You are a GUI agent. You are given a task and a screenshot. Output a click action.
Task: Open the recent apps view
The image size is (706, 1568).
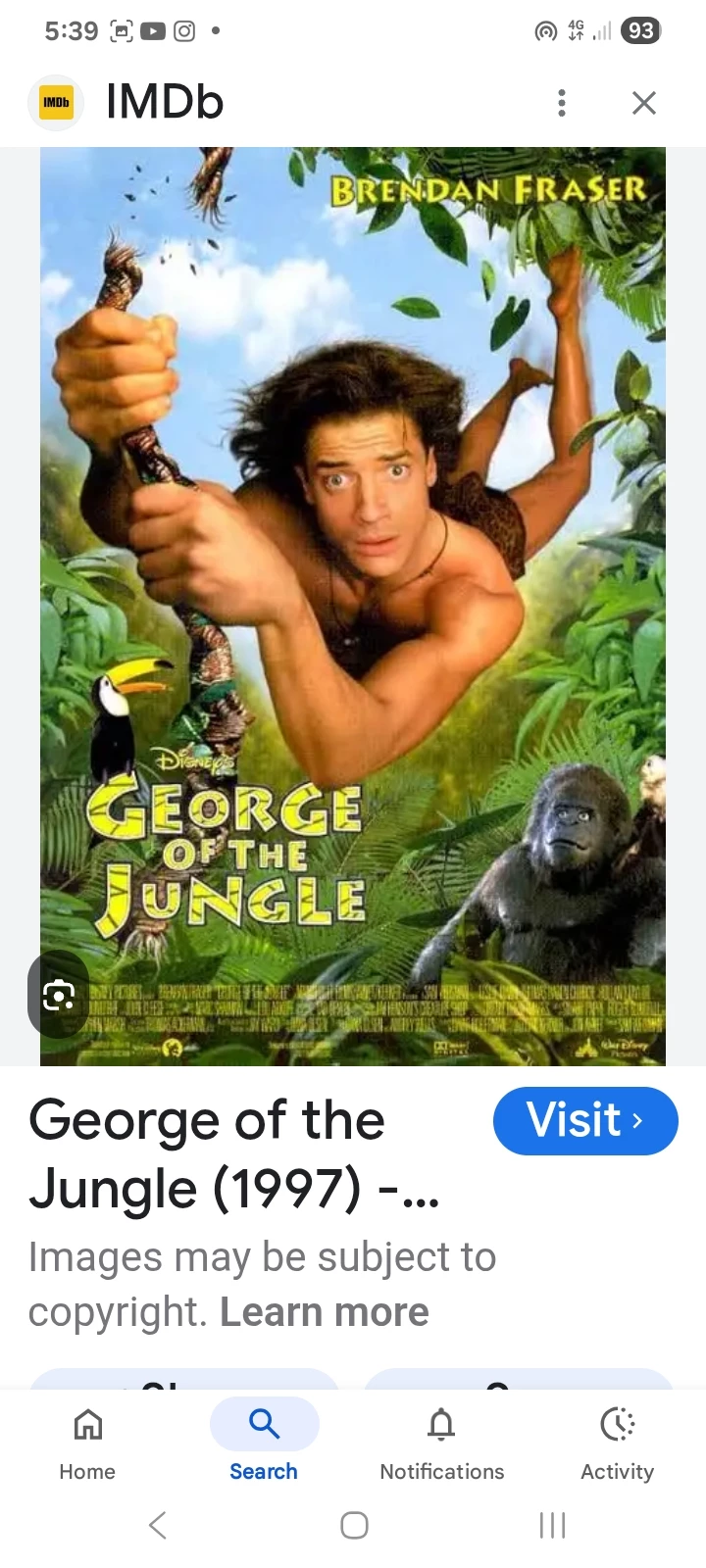coord(552,1525)
